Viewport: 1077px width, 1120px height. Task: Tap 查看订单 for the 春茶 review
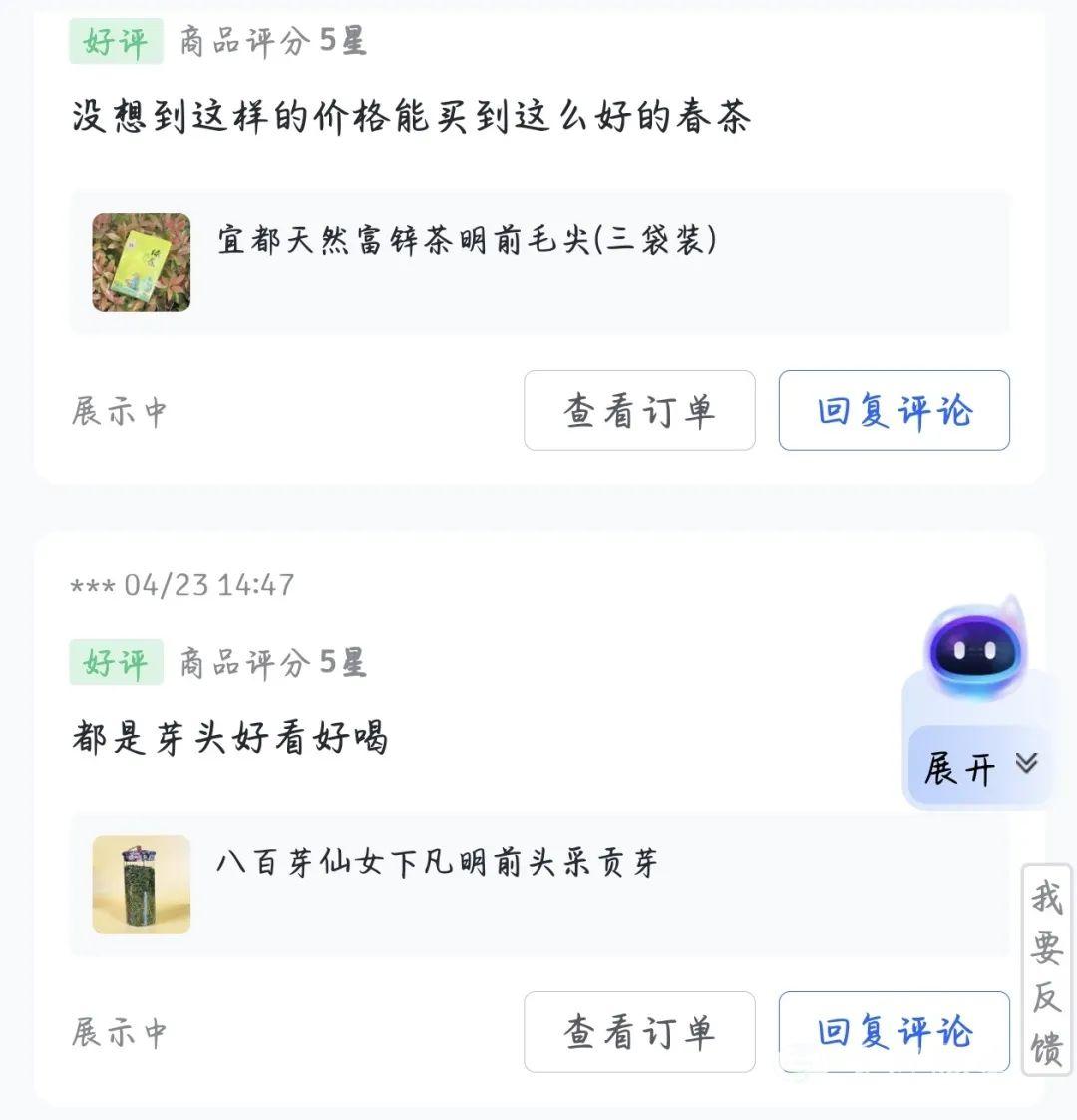(x=639, y=410)
